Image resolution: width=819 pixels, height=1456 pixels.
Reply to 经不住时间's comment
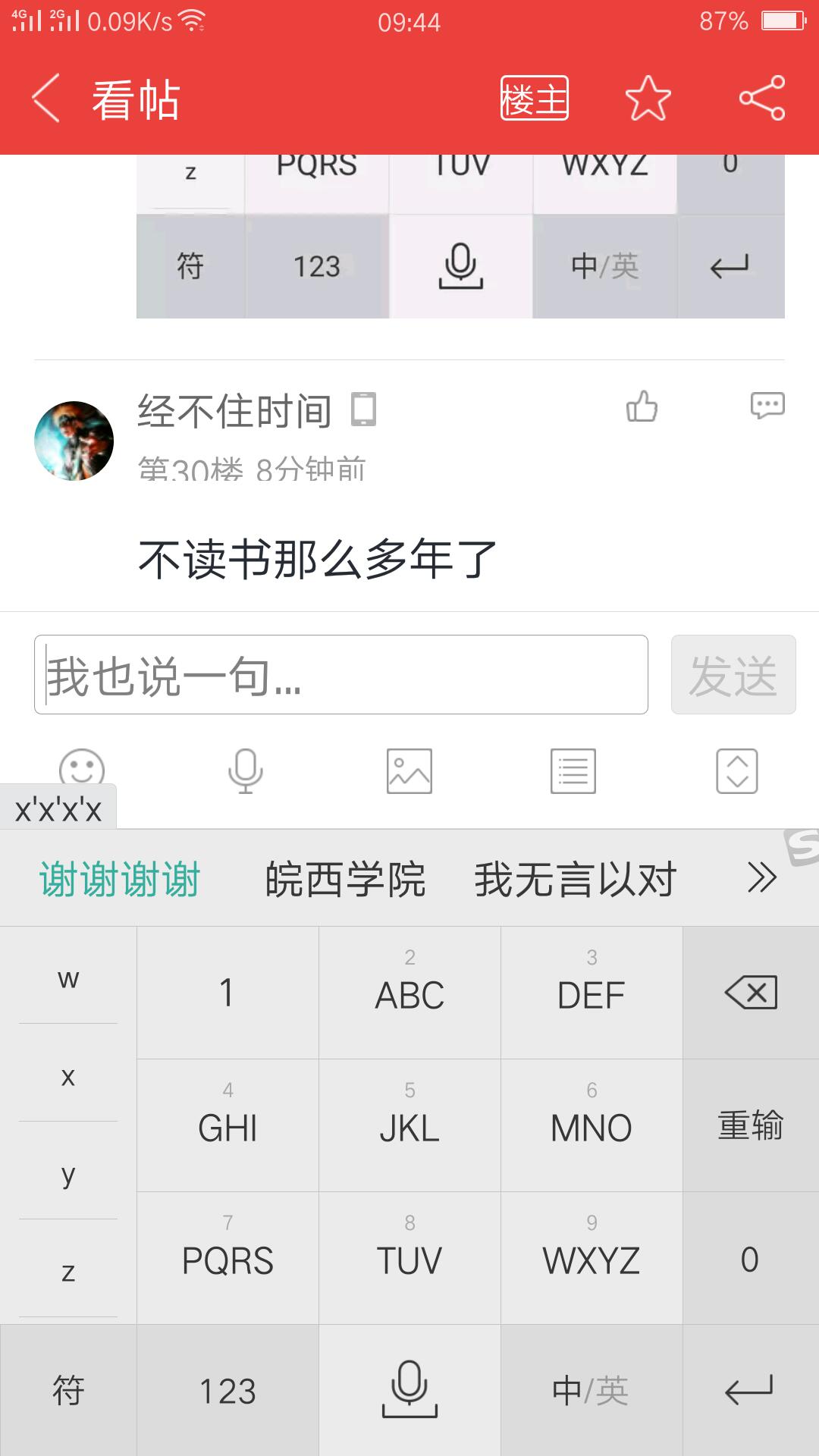pos(767,406)
